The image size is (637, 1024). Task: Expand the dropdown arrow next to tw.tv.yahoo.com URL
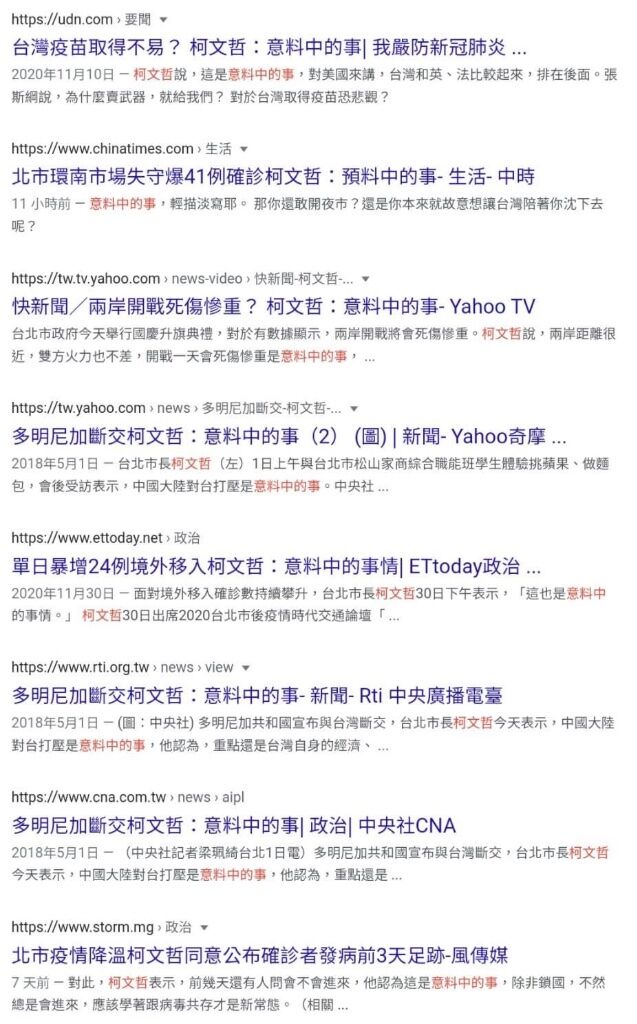[x=365, y=279]
